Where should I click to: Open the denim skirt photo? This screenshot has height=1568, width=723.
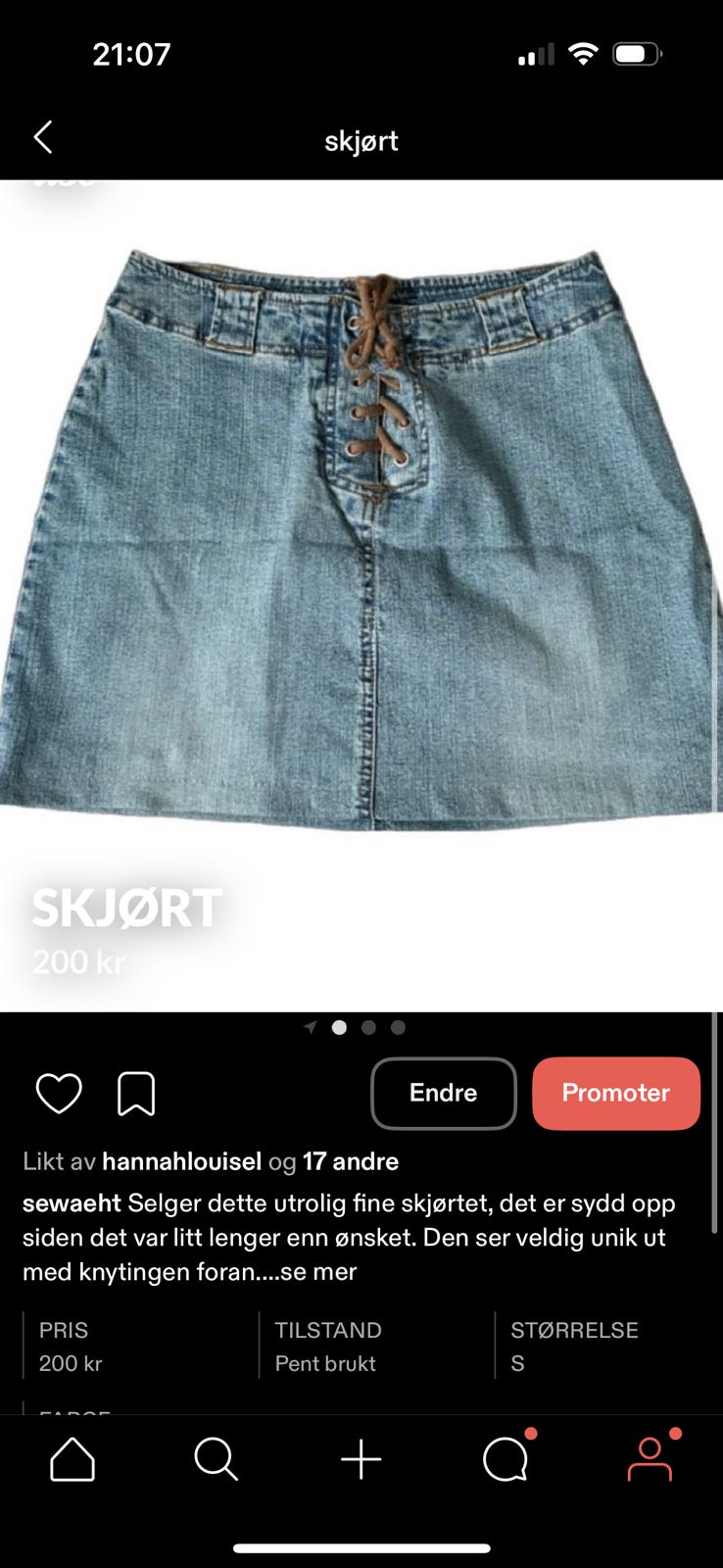(361, 539)
